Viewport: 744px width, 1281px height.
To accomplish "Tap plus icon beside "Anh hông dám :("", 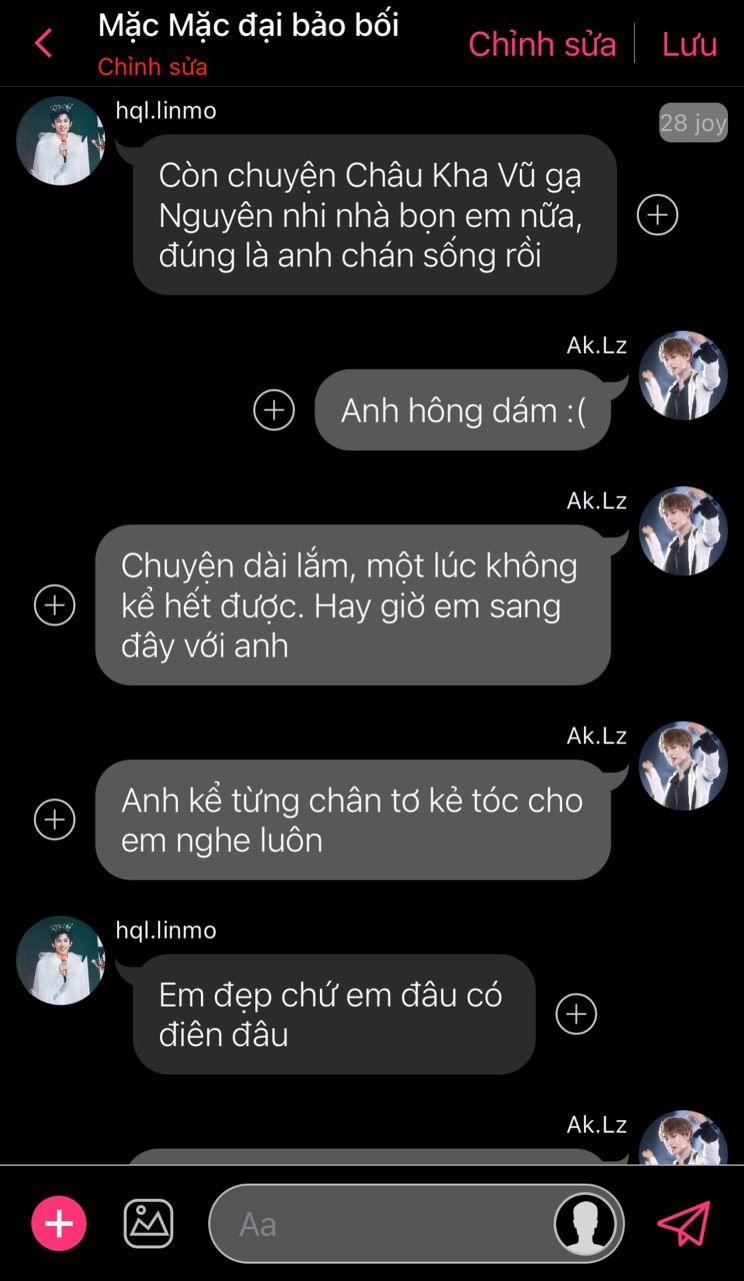I will coord(274,410).
